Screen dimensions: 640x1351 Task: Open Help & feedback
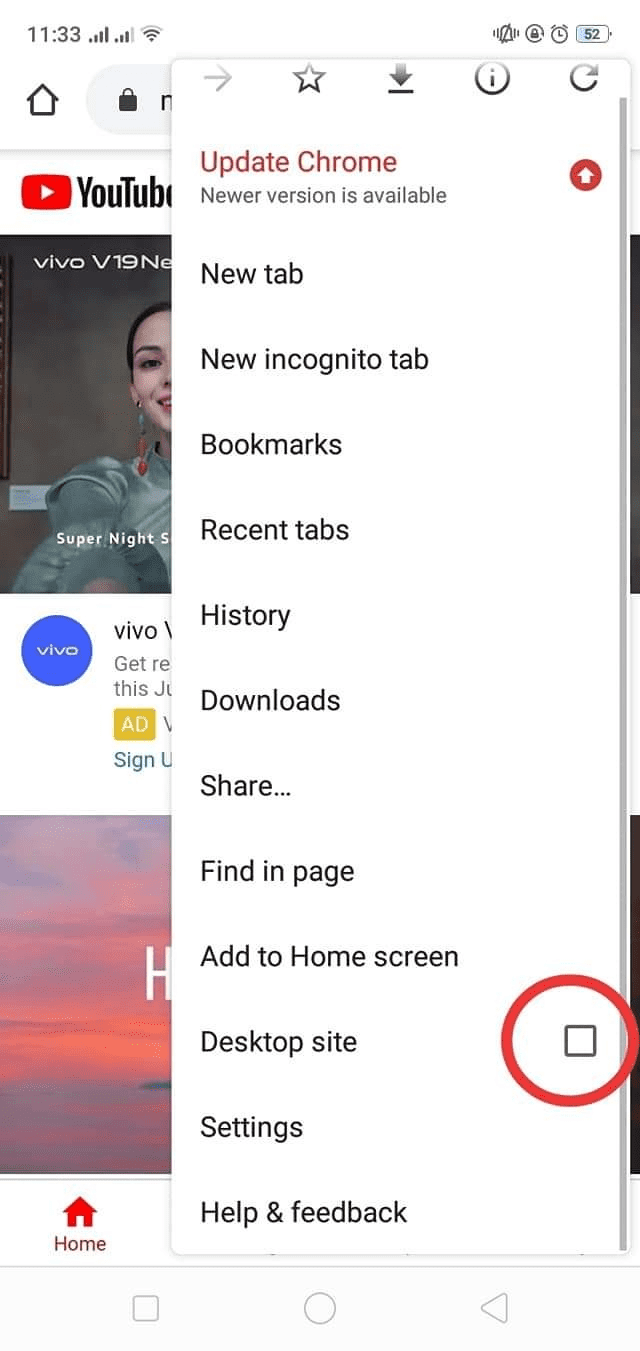pos(303,1212)
